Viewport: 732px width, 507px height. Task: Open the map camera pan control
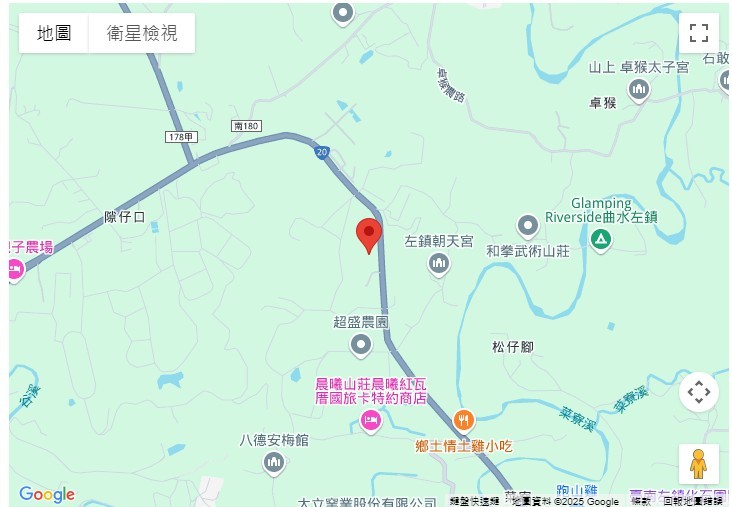pos(698,391)
